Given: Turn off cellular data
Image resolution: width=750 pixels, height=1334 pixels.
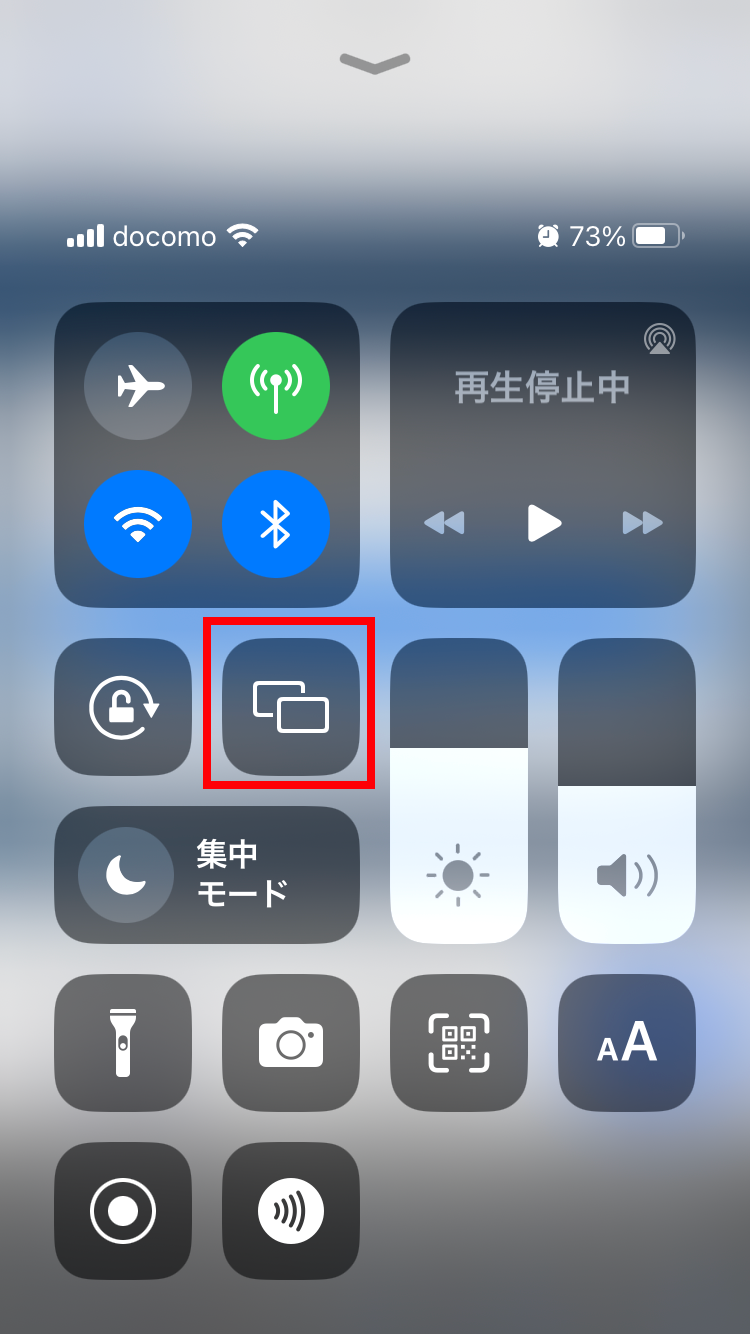Looking at the screenshot, I should [x=275, y=386].
